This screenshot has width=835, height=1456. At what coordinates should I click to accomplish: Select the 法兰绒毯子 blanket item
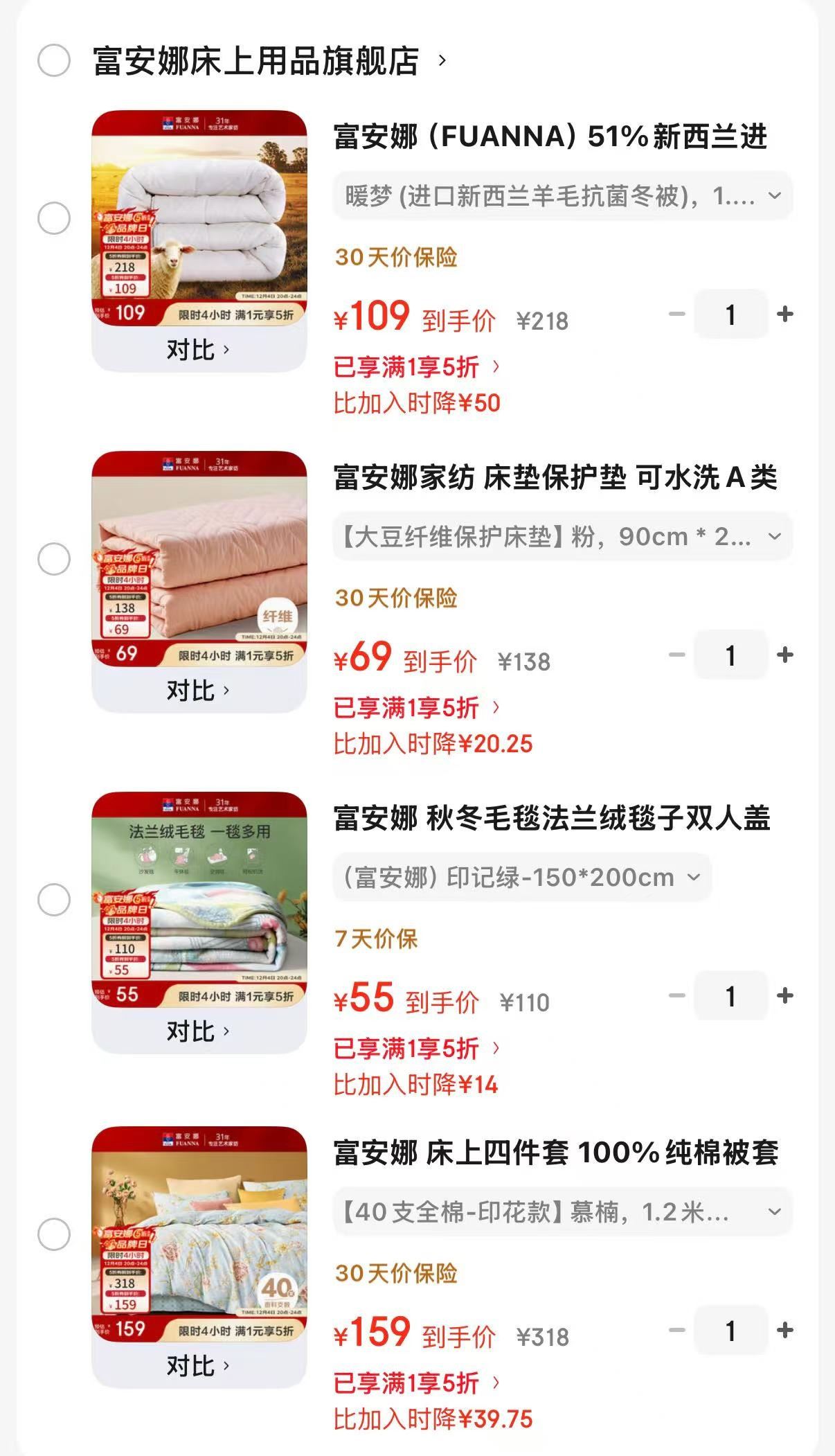54,900
